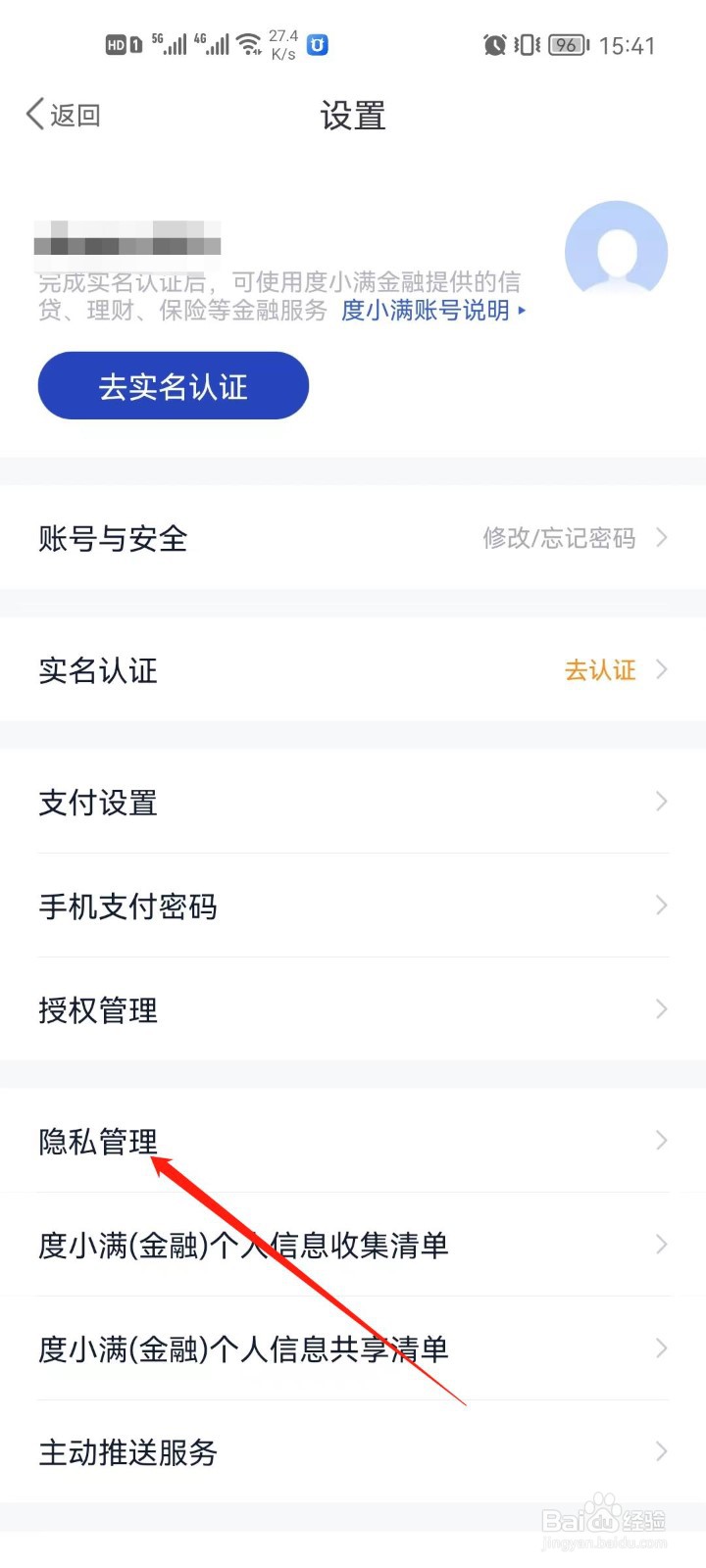
Task: Go back using 返回
Action: [64, 116]
